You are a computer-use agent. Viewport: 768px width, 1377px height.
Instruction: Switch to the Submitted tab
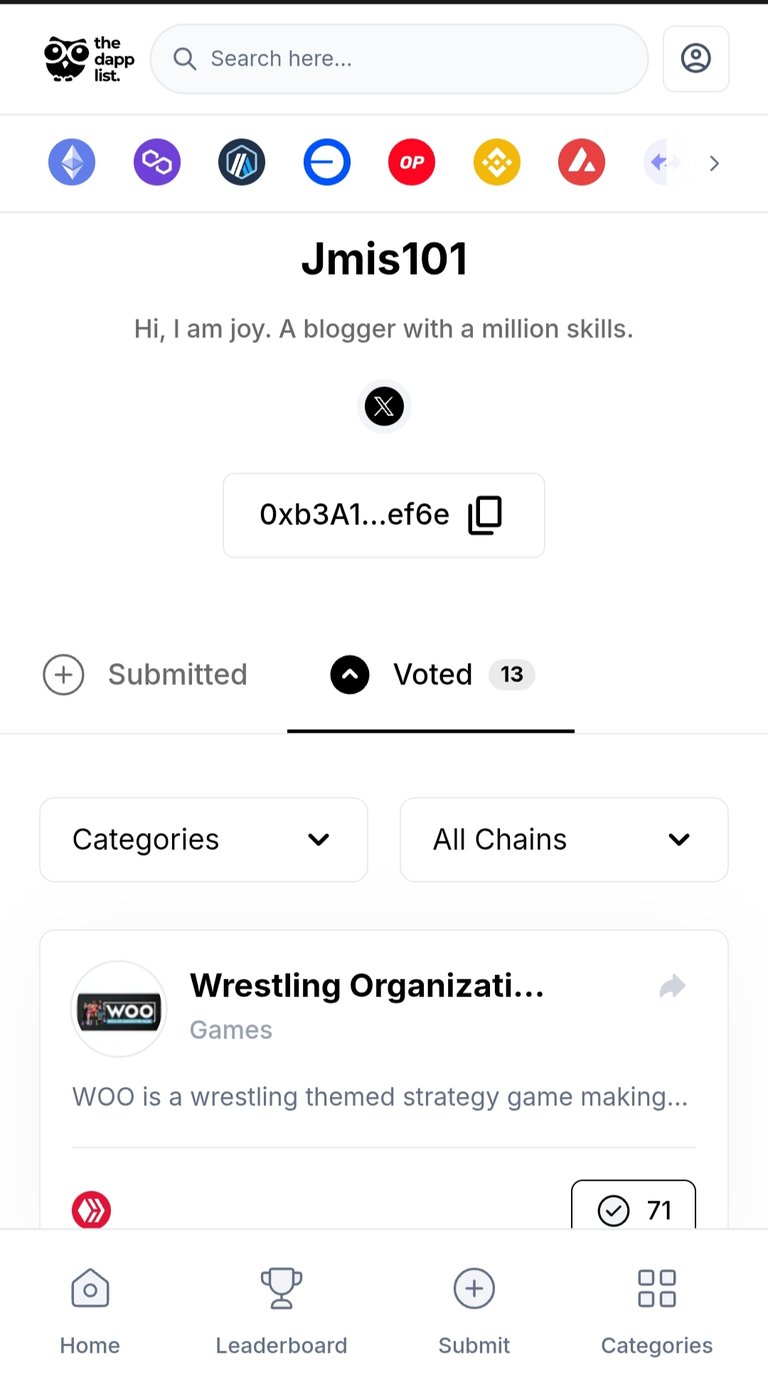point(145,675)
